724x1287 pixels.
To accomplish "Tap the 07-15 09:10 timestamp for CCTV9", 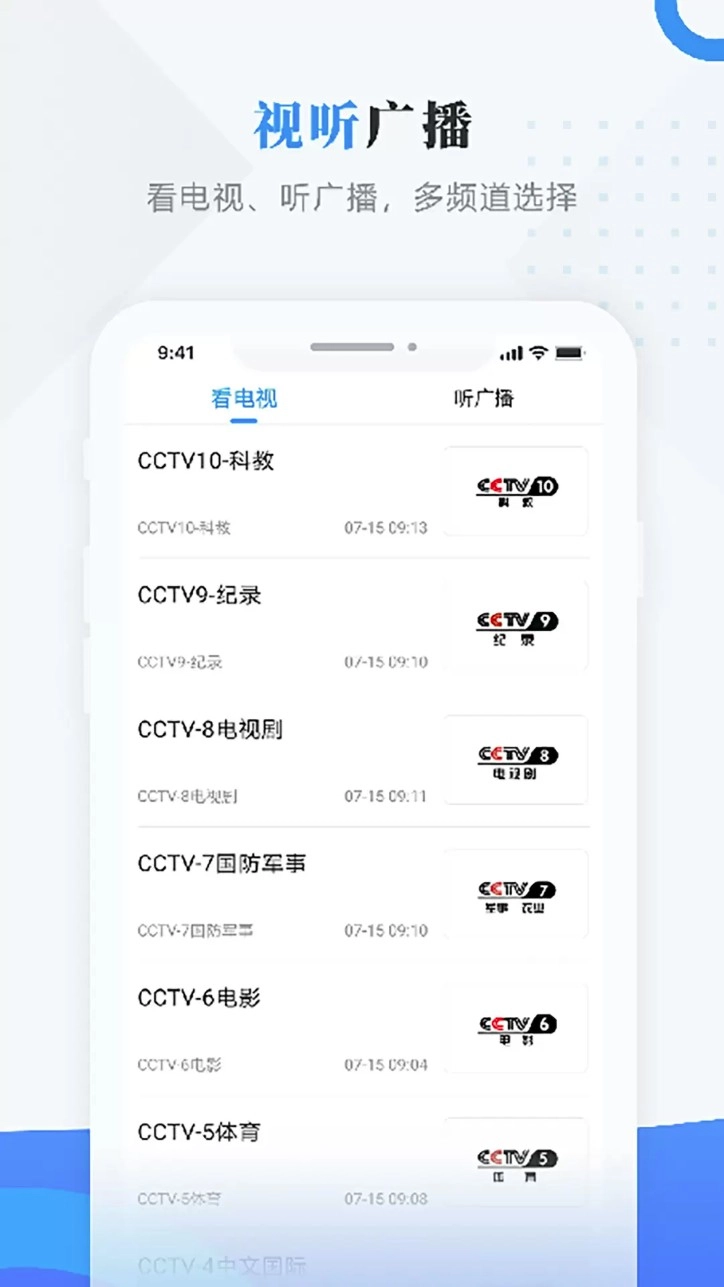I will (x=385, y=662).
